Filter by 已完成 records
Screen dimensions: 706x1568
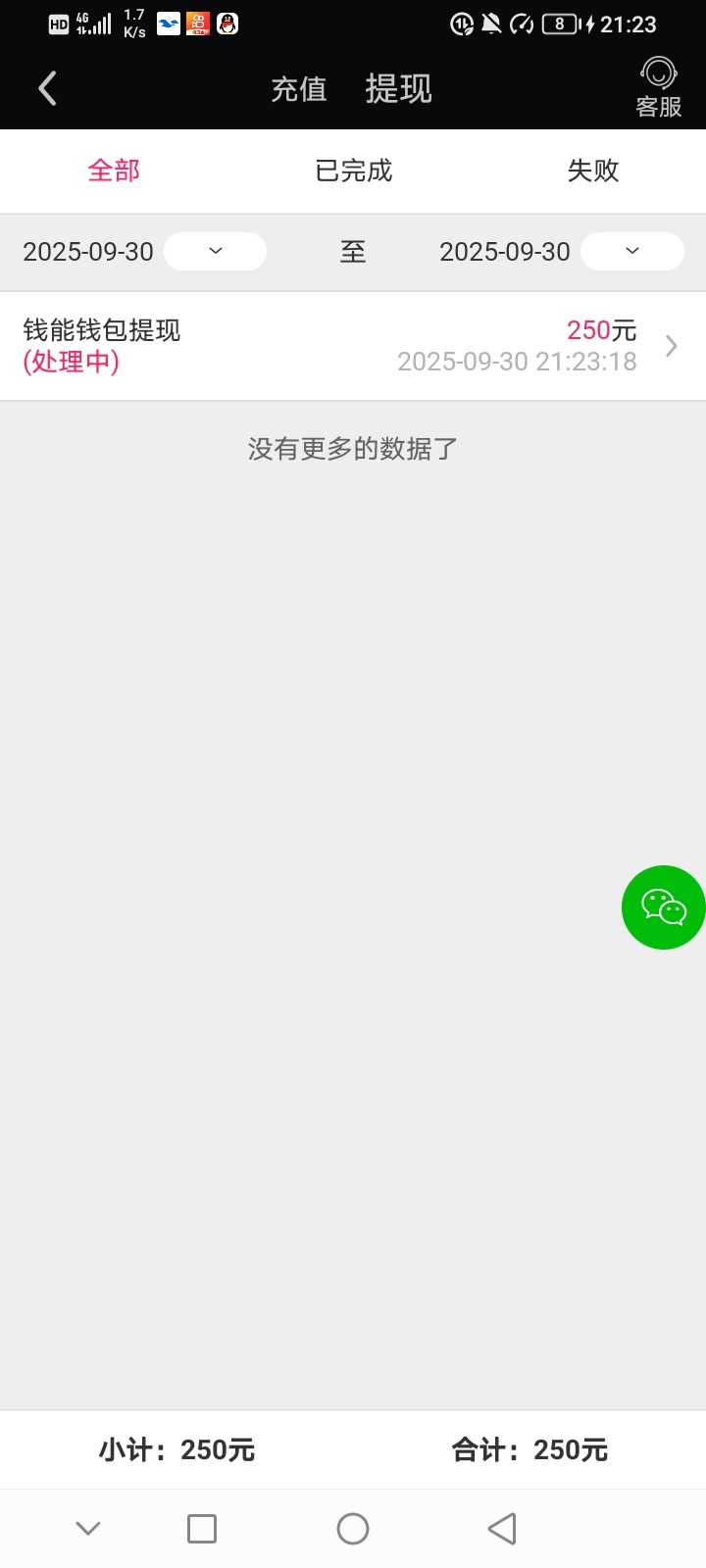coord(353,171)
